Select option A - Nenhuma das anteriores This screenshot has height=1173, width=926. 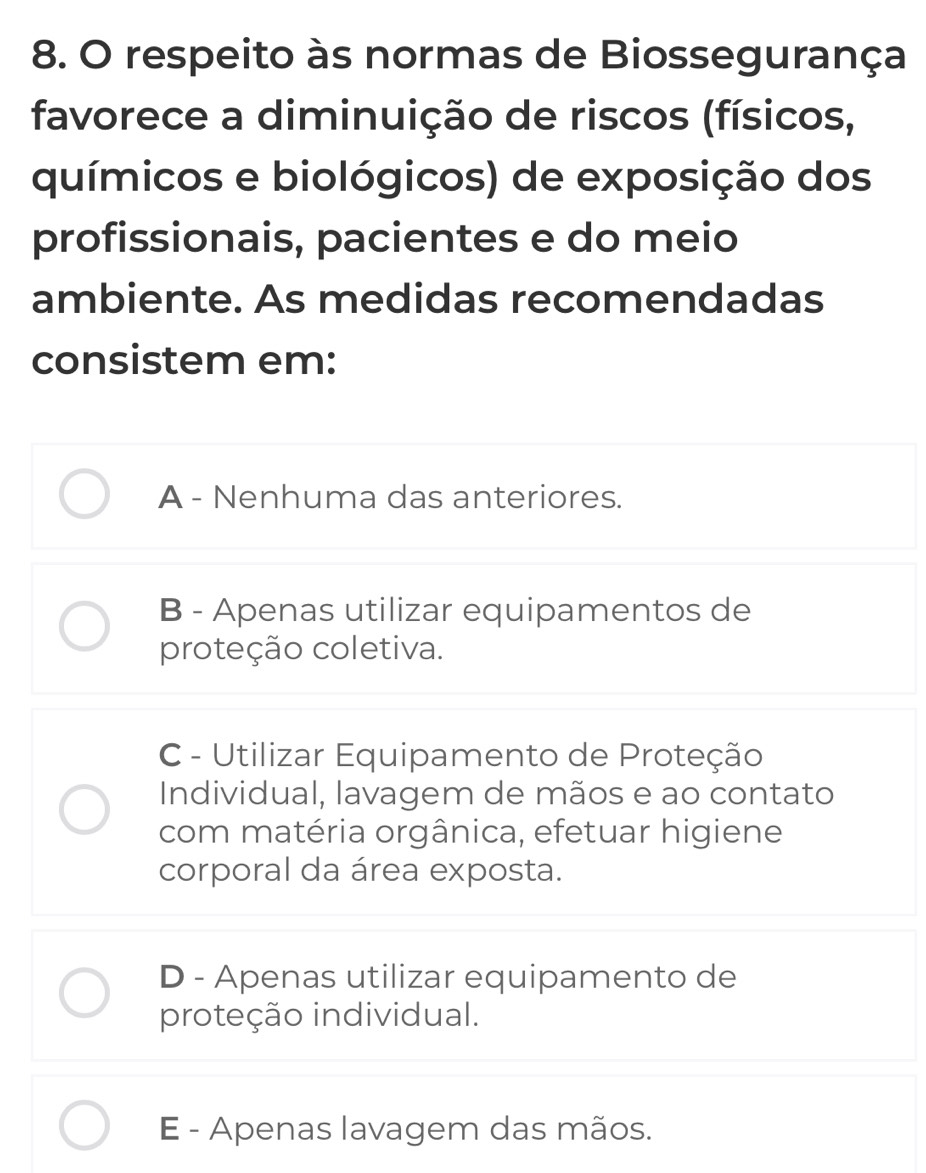(84, 496)
